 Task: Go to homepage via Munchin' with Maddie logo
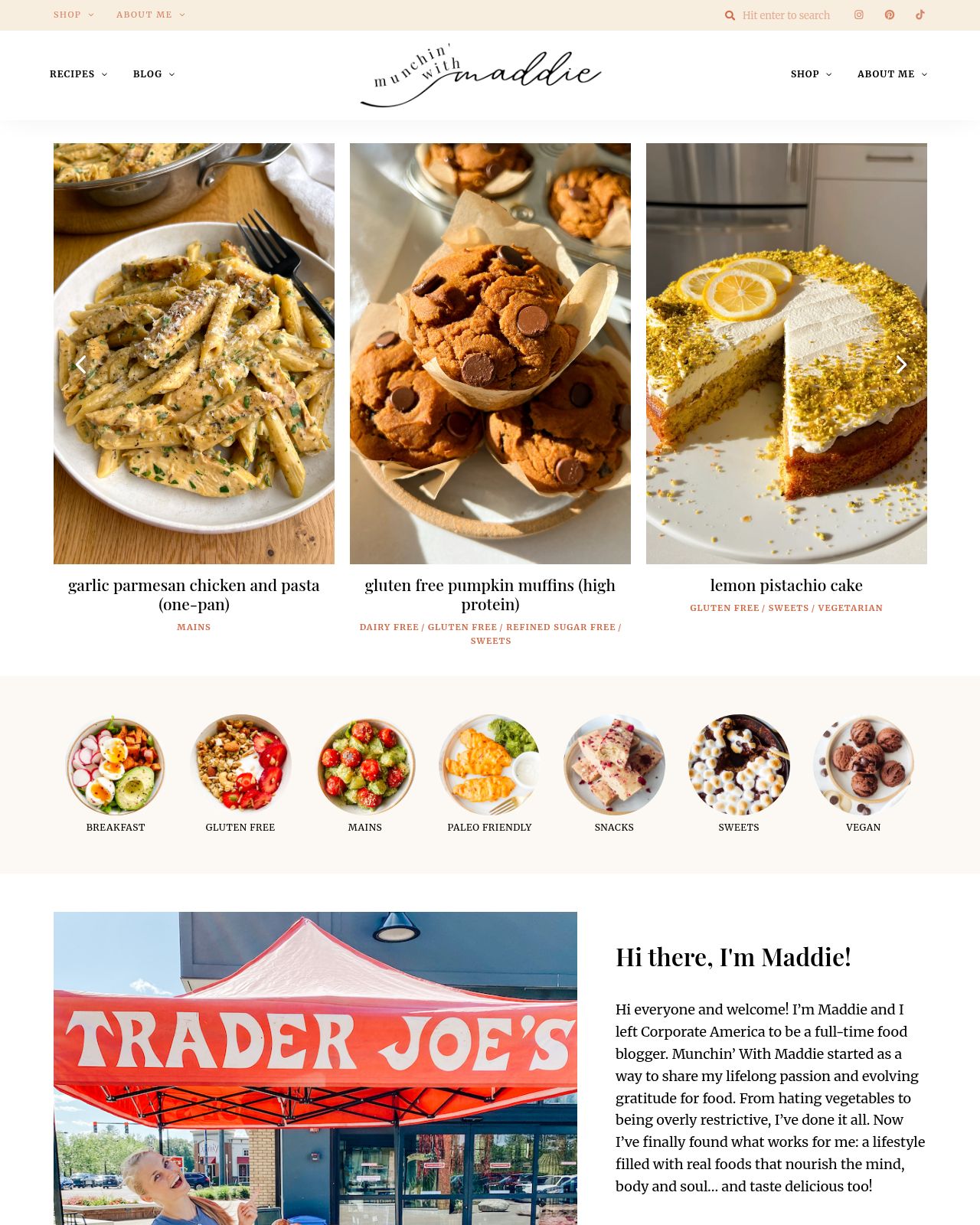point(481,75)
